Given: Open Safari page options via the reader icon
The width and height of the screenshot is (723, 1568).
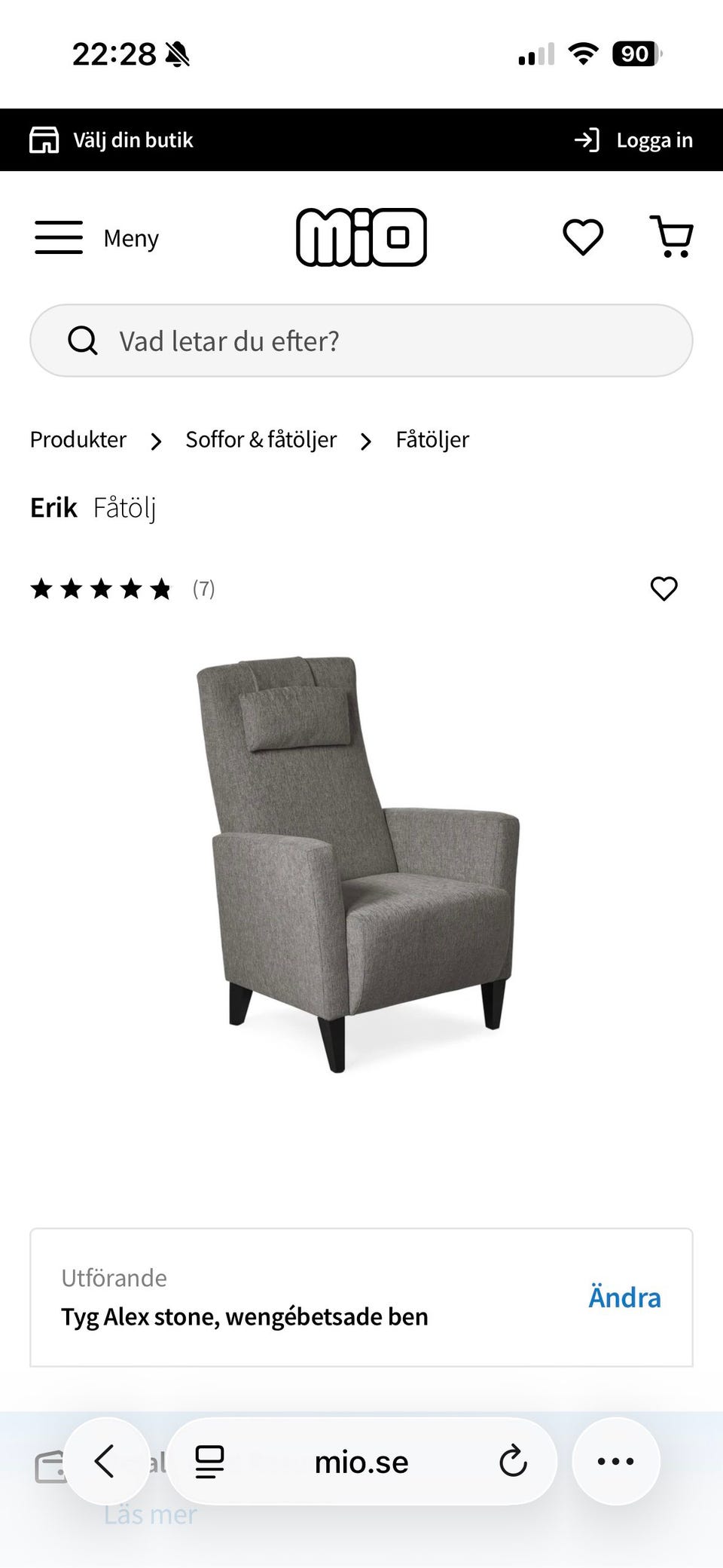Looking at the screenshot, I should 209,1460.
